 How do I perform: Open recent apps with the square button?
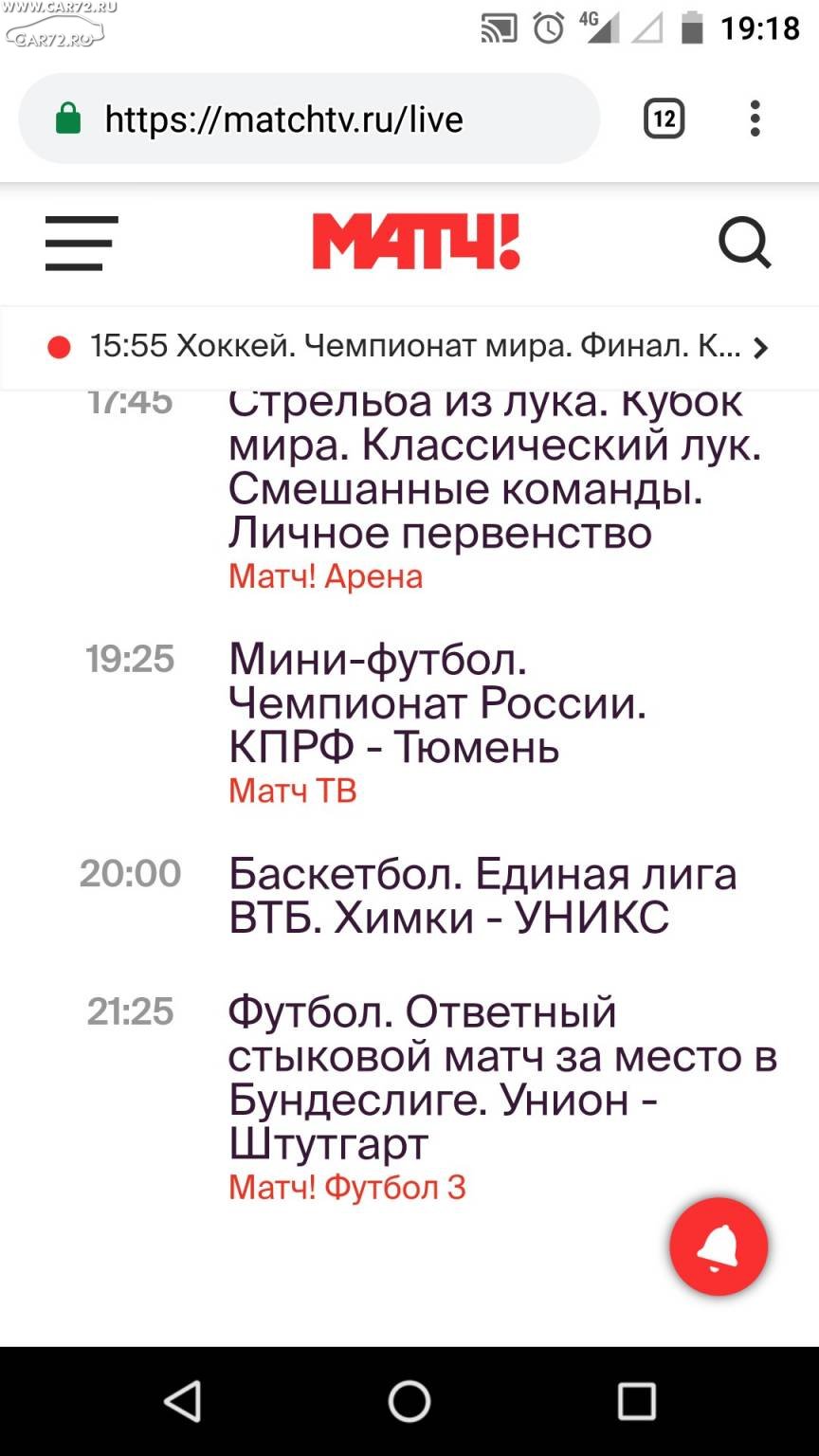coord(637,1400)
